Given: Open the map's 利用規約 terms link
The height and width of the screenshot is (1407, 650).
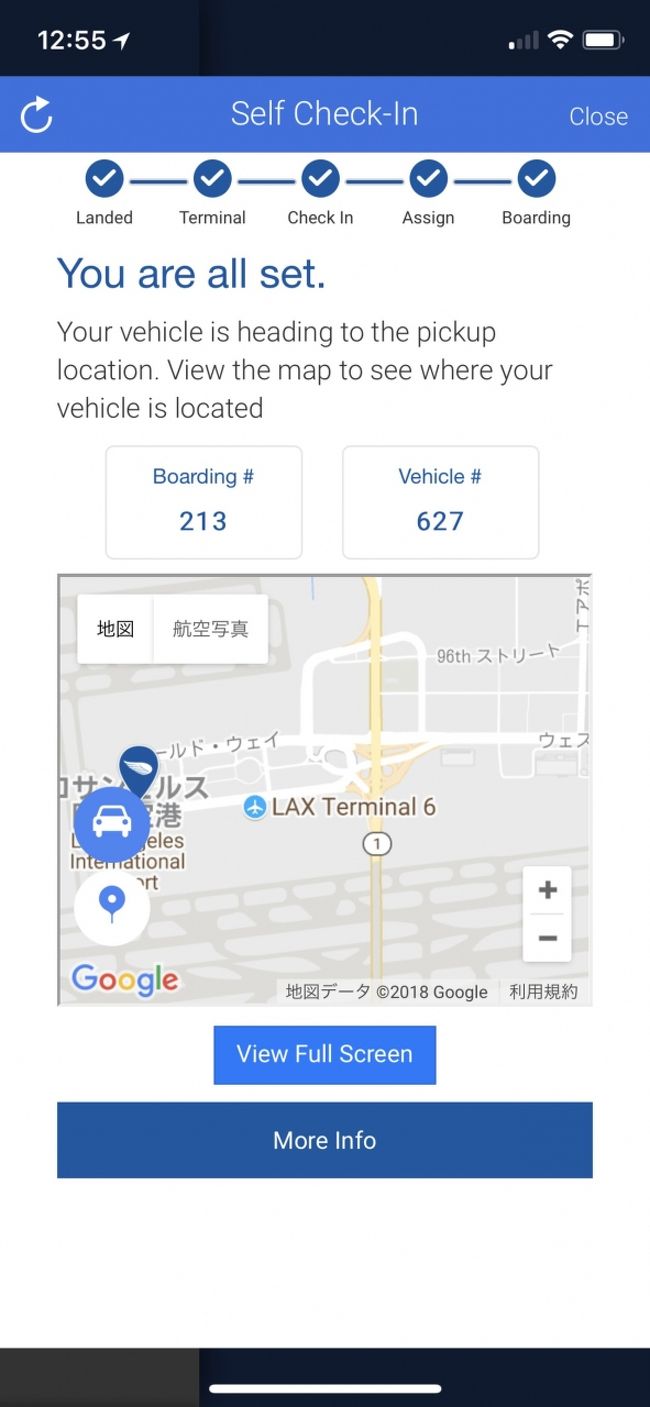Looking at the screenshot, I should point(543,991).
